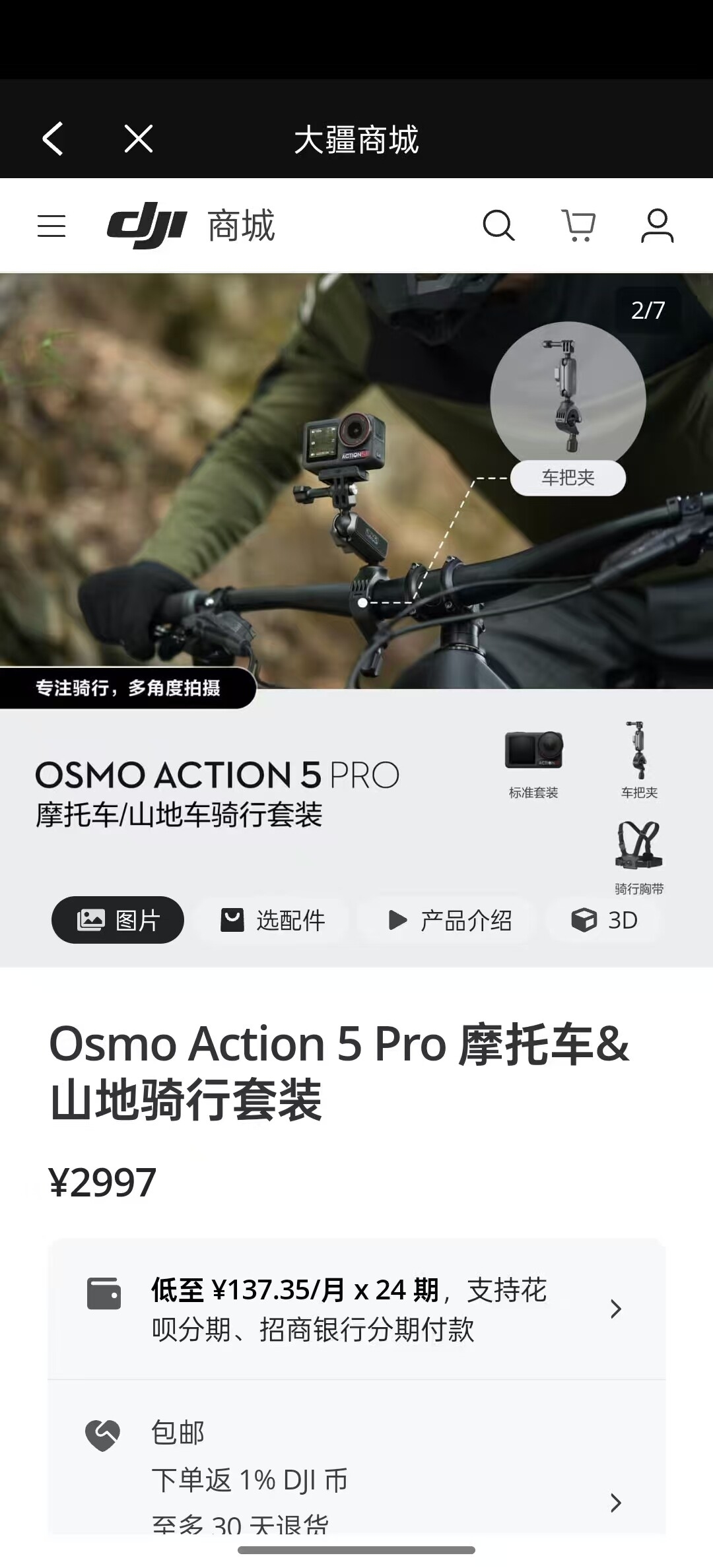The height and width of the screenshot is (1568, 713).
Task: View the shopping cart
Action: pos(578,226)
